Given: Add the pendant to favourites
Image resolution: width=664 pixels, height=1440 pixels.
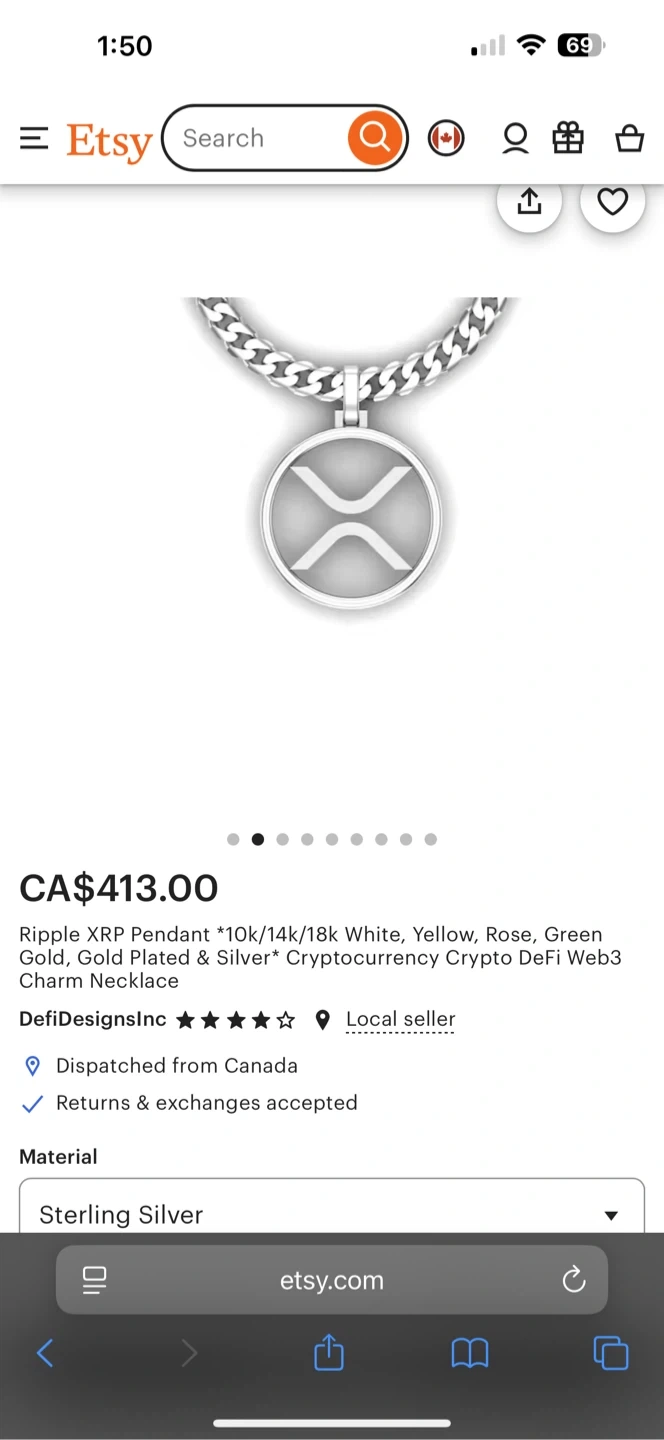Looking at the screenshot, I should pyautogui.click(x=612, y=202).
